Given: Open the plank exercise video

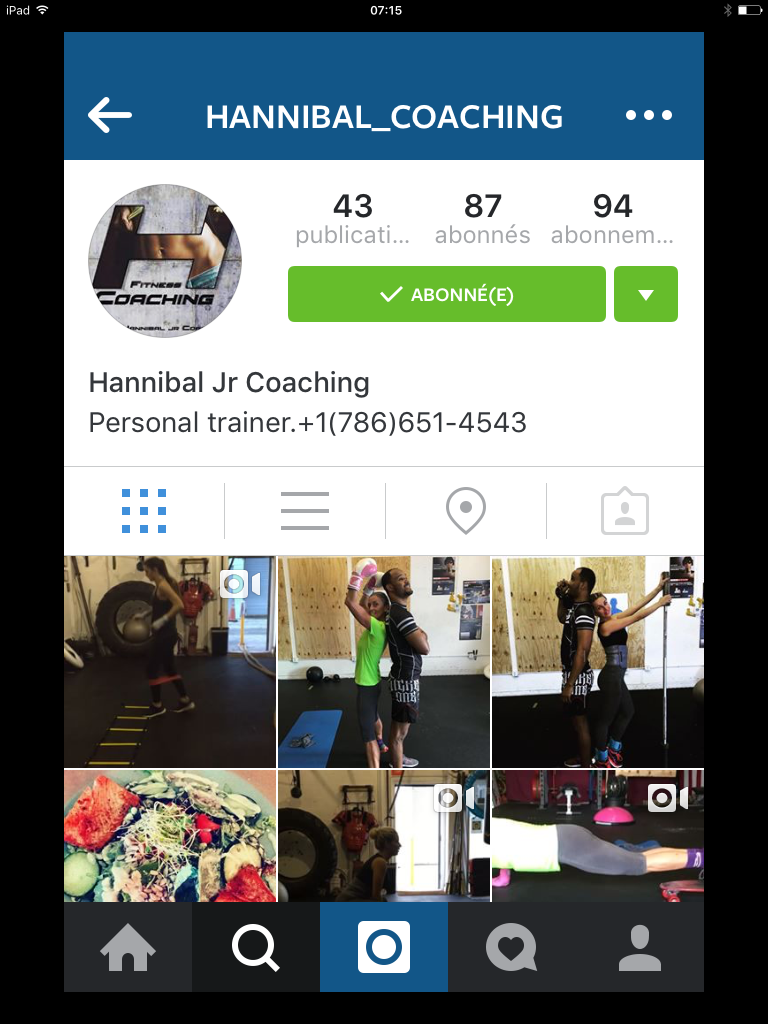Looking at the screenshot, I should (597, 835).
